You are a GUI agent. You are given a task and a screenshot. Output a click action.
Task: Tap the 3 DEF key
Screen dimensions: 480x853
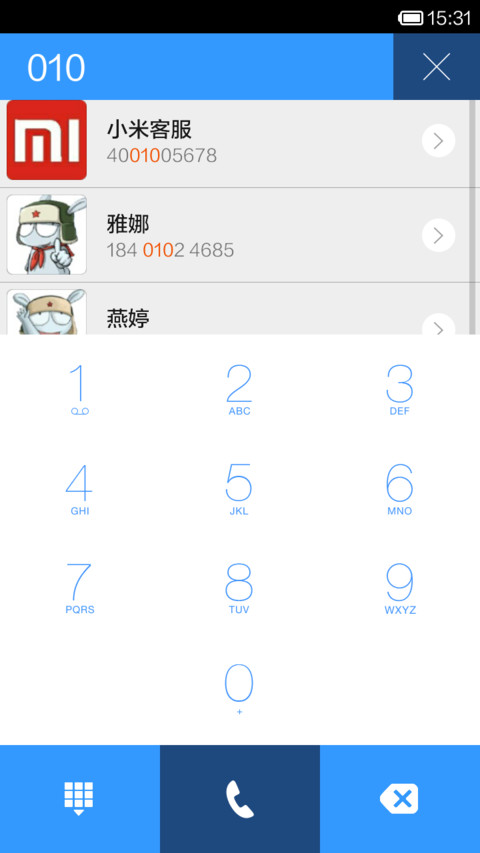pos(399,390)
